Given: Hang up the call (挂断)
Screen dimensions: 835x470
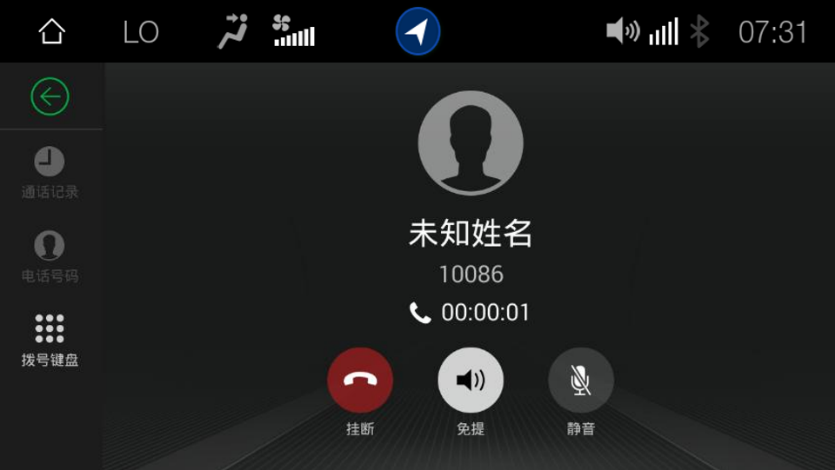Looking at the screenshot, I should [x=360, y=381].
